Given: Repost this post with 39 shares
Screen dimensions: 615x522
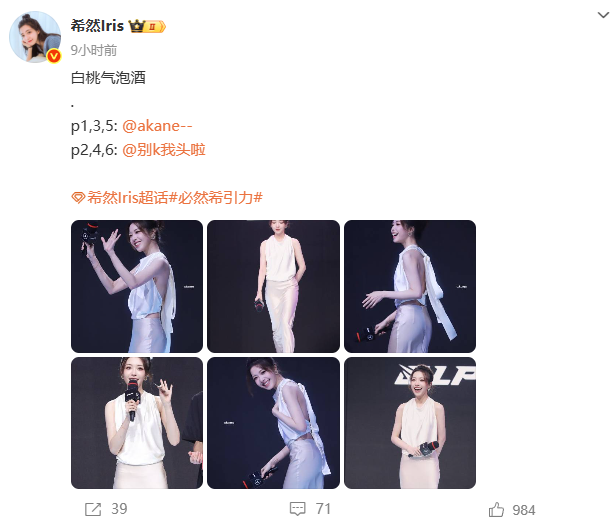Looking at the screenshot, I should tap(106, 509).
